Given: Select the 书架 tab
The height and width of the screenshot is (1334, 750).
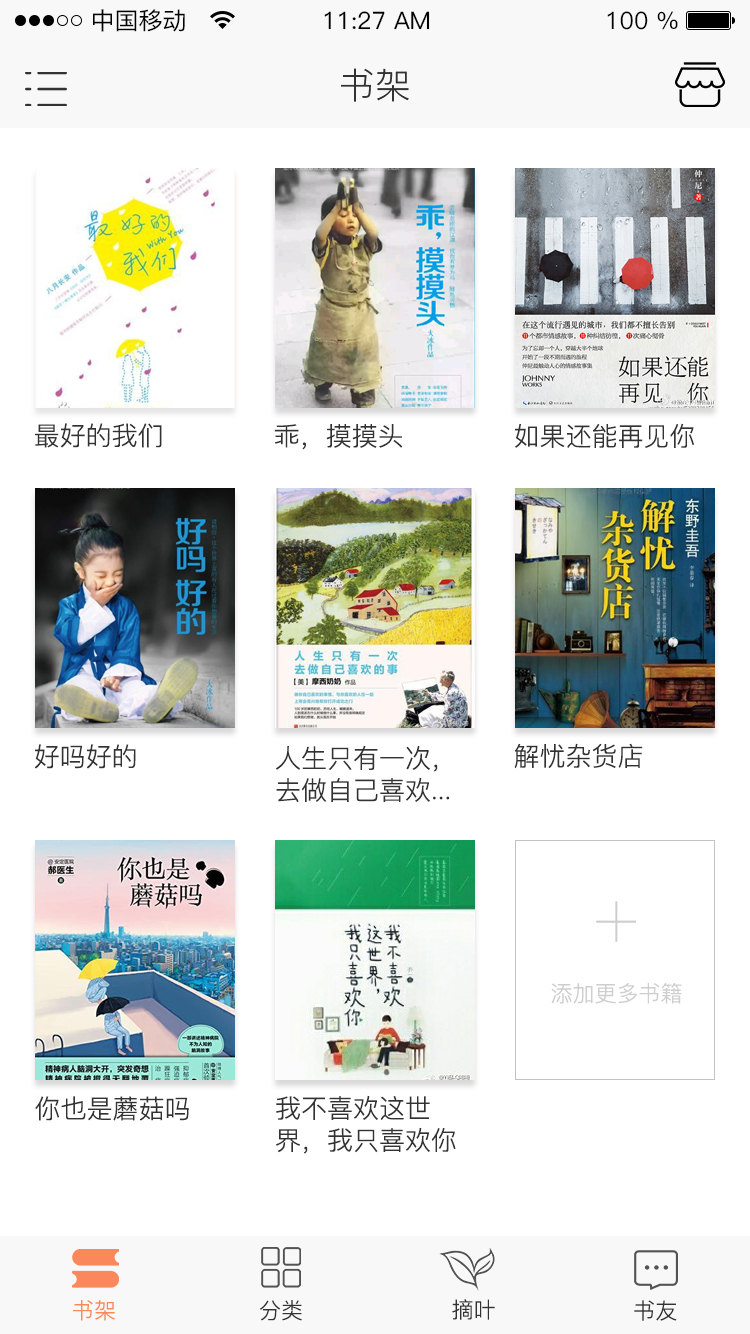Looking at the screenshot, I should coord(95,1285).
